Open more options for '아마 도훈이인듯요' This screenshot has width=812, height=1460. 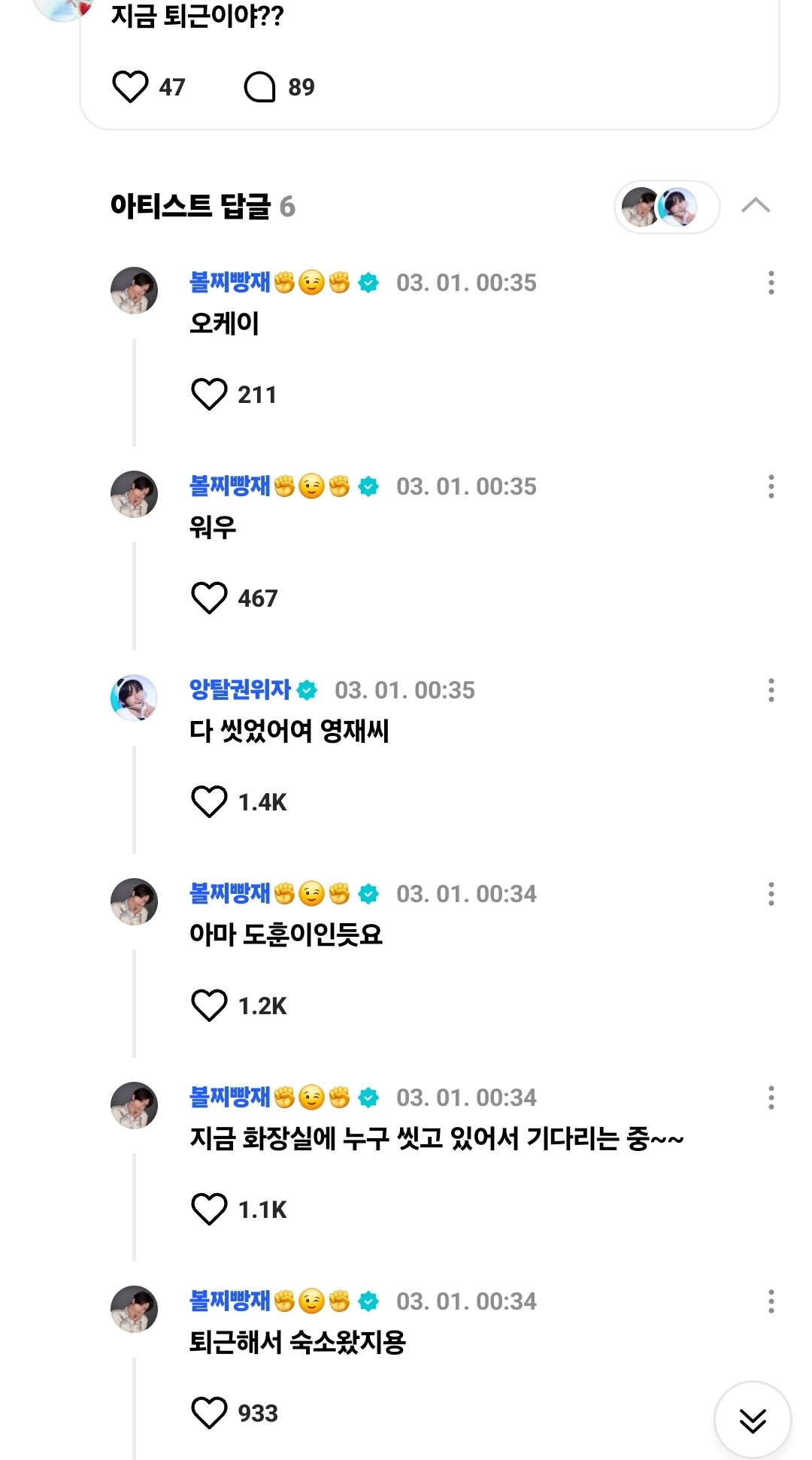click(771, 894)
